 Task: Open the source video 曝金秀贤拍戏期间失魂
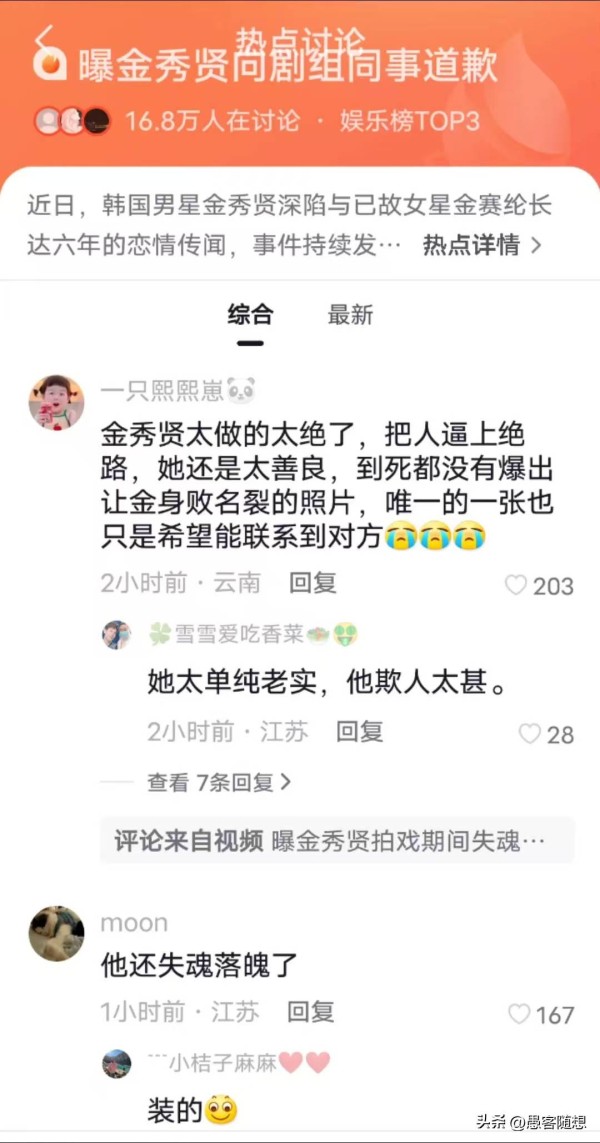click(x=337, y=840)
